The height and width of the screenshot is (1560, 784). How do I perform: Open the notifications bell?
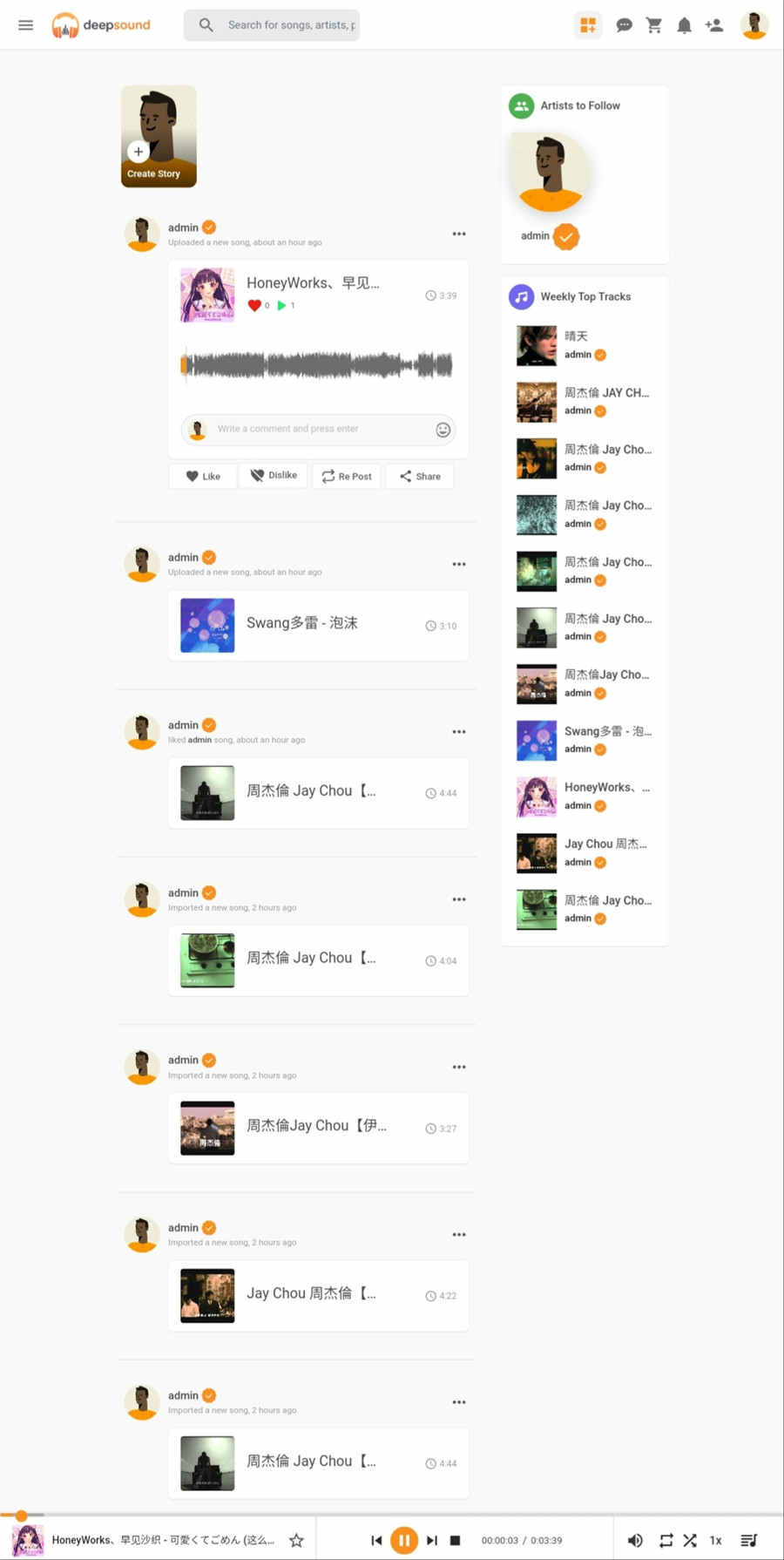click(685, 24)
